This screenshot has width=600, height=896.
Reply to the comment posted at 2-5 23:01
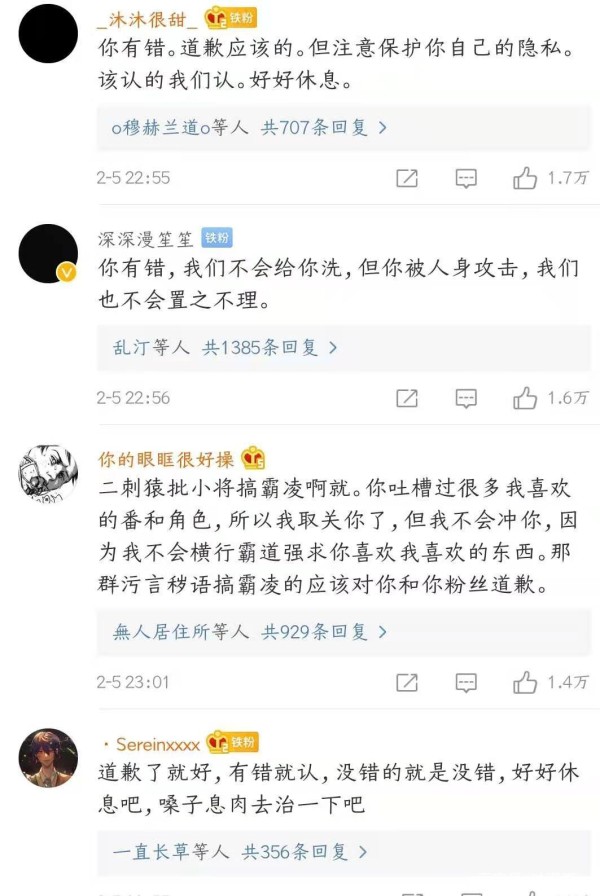(466, 683)
